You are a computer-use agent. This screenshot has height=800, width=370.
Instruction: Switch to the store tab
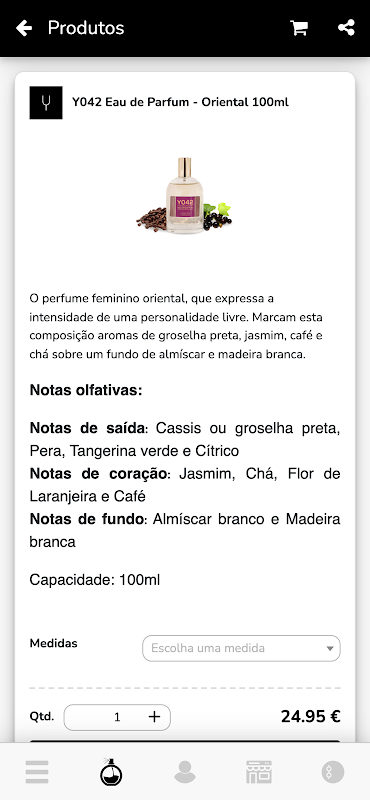click(x=259, y=772)
